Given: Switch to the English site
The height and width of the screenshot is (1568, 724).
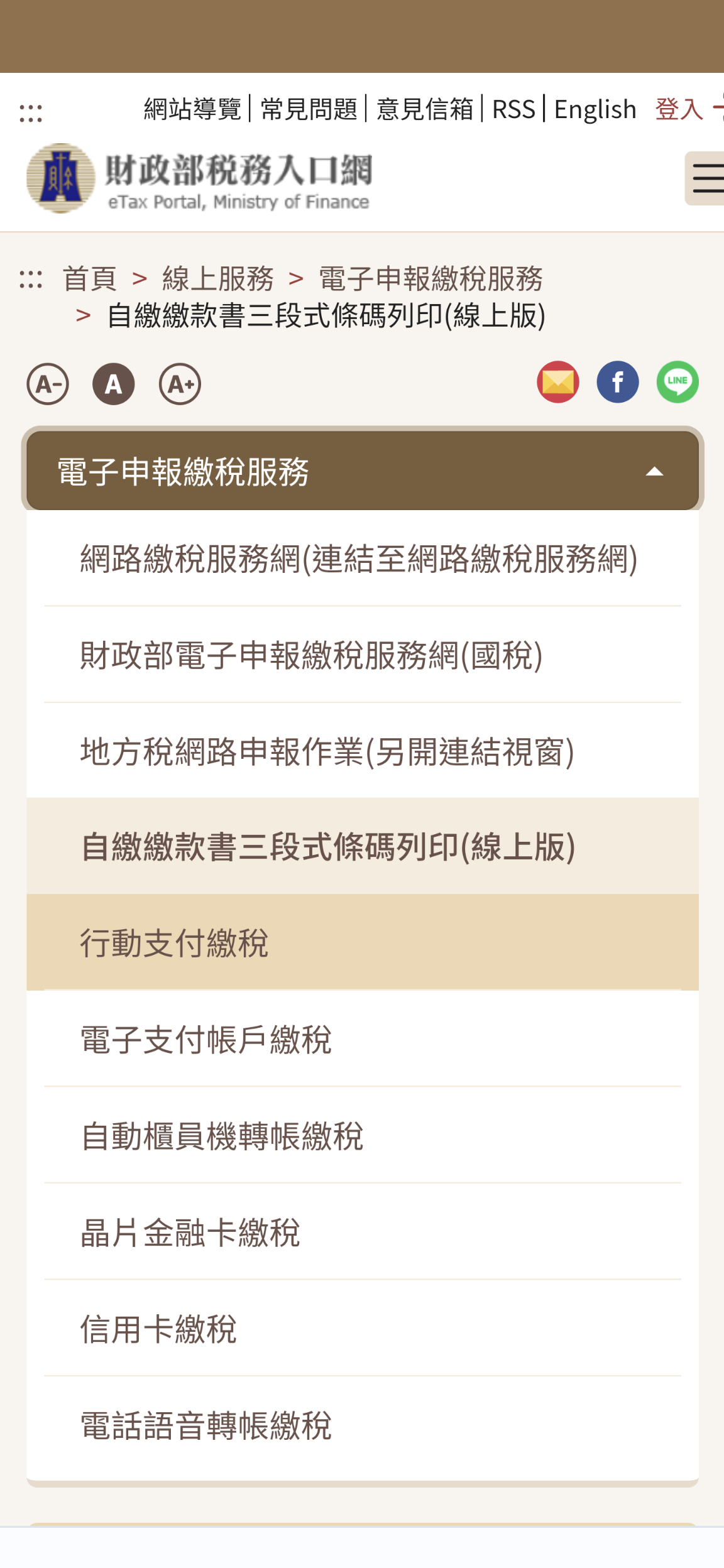Looking at the screenshot, I should click(595, 109).
